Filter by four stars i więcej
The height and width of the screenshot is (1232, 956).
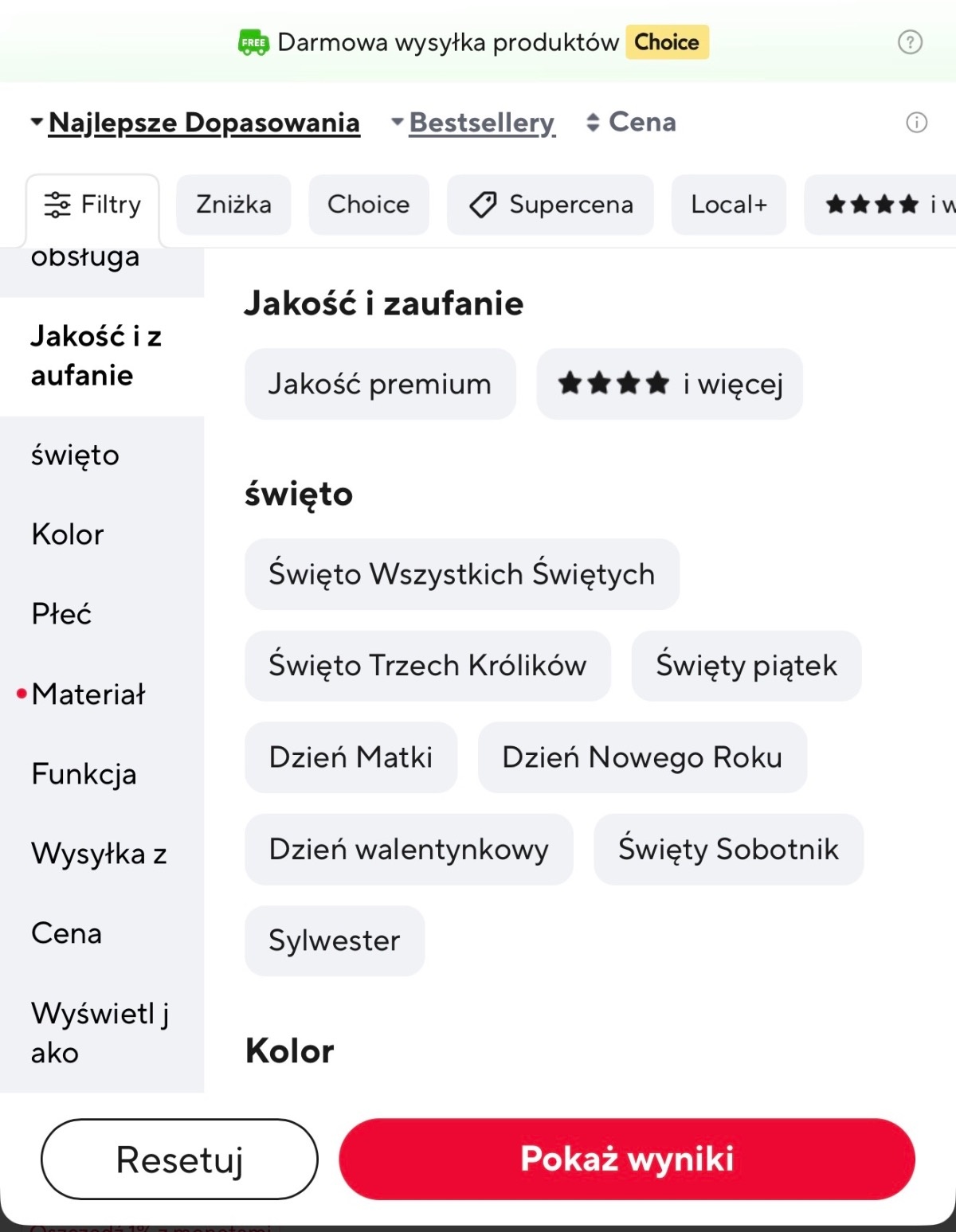click(669, 384)
